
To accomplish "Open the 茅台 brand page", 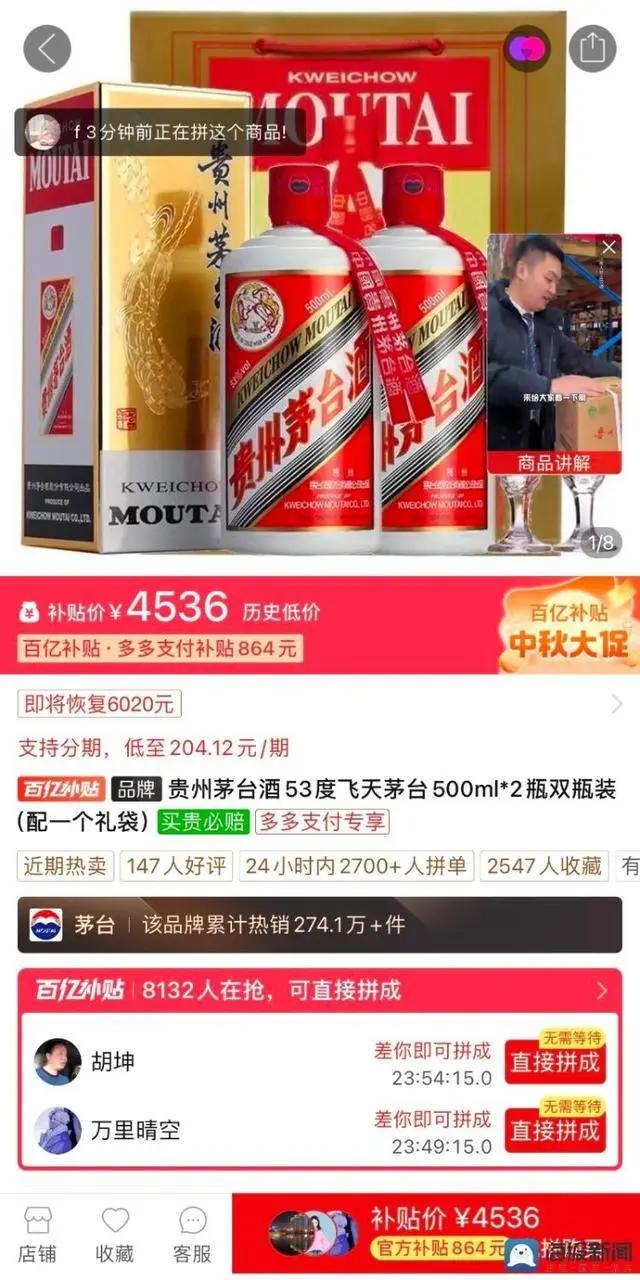I will click(319, 924).
